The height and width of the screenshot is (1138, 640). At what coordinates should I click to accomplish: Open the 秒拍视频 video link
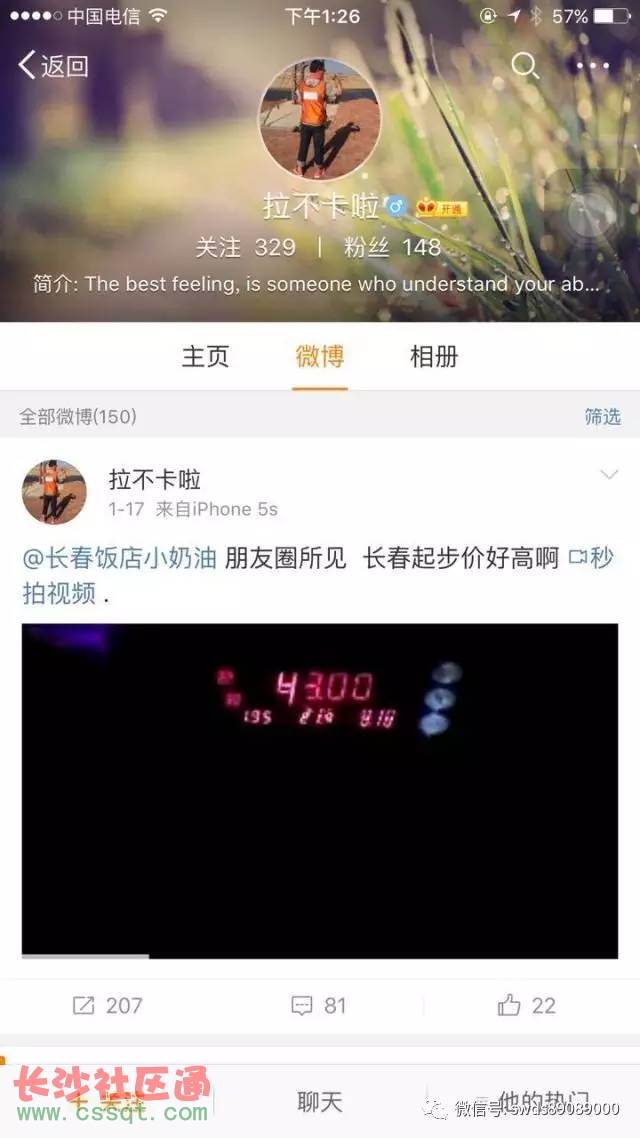(x=590, y=558)
